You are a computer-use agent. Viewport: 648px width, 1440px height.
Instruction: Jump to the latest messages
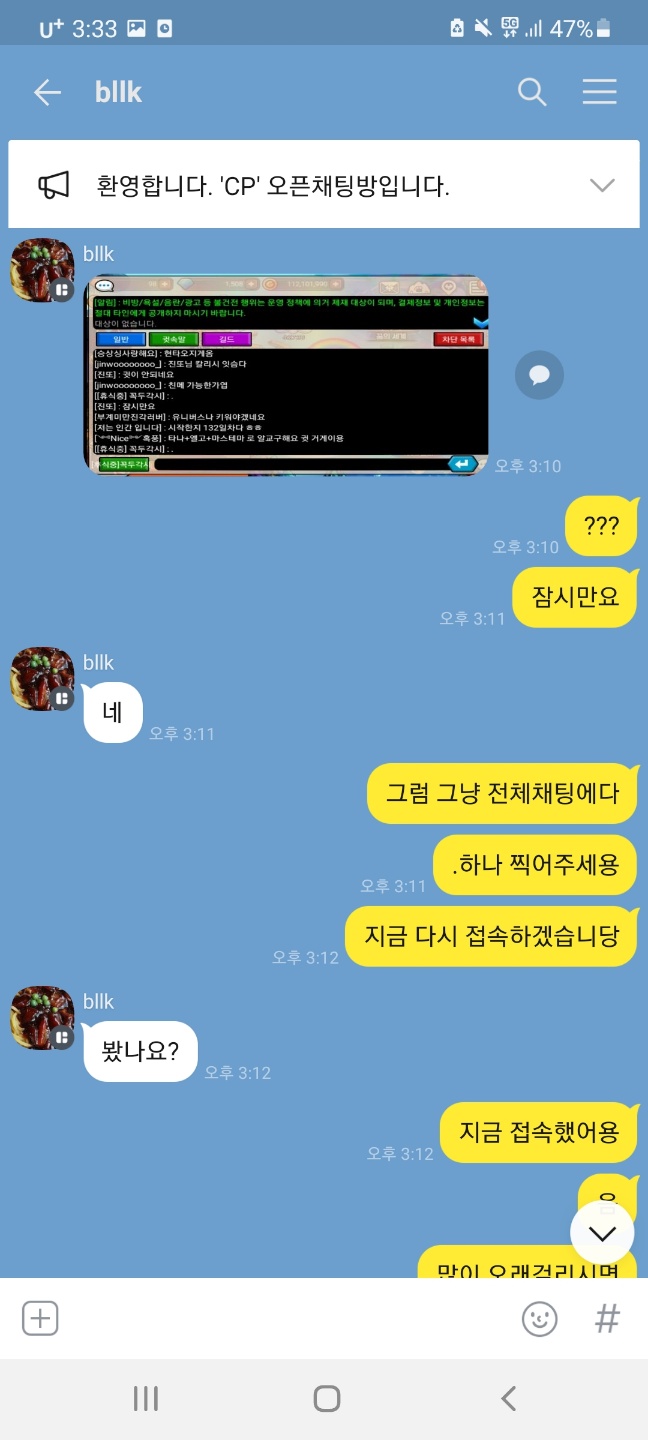pos(602,1233)
